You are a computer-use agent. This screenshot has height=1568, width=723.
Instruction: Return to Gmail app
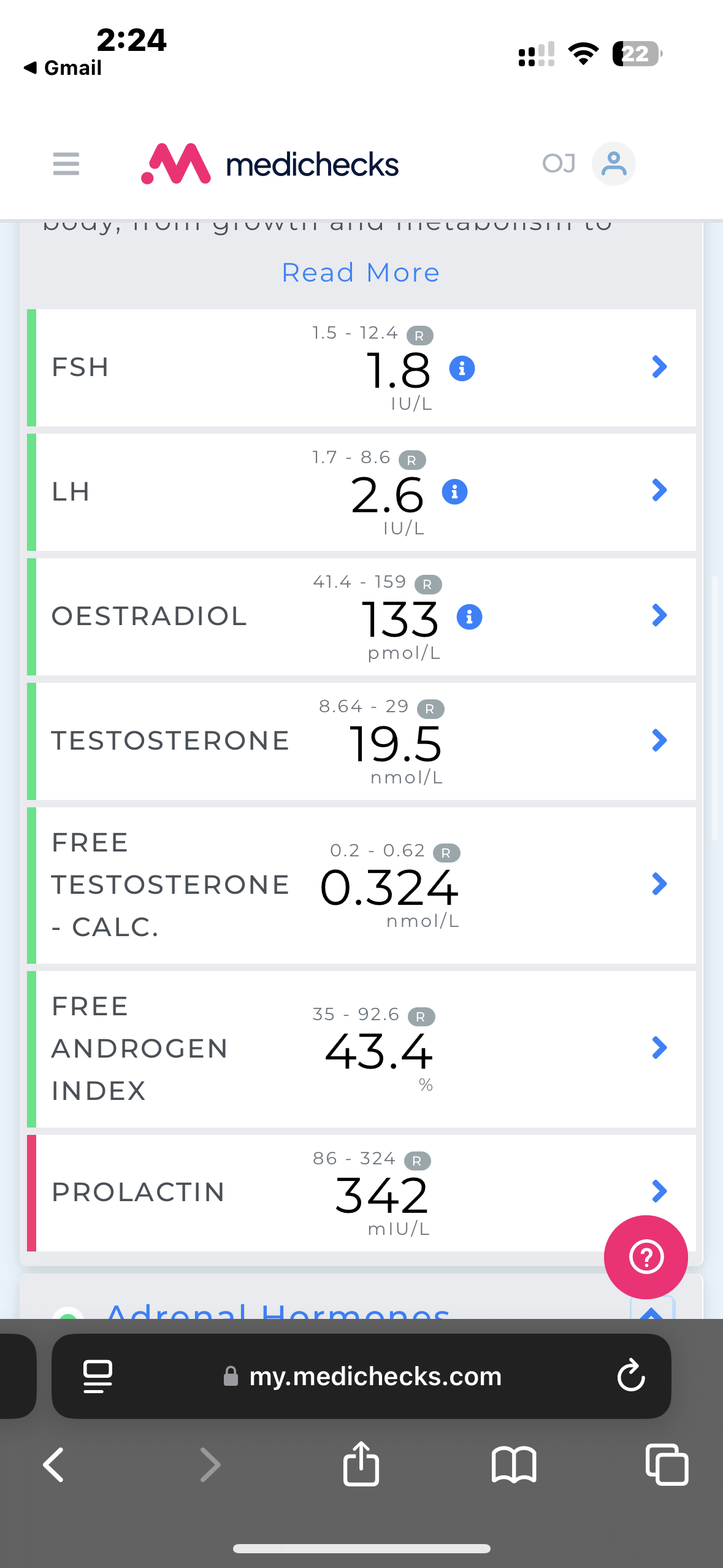click(x=63, y=67)
